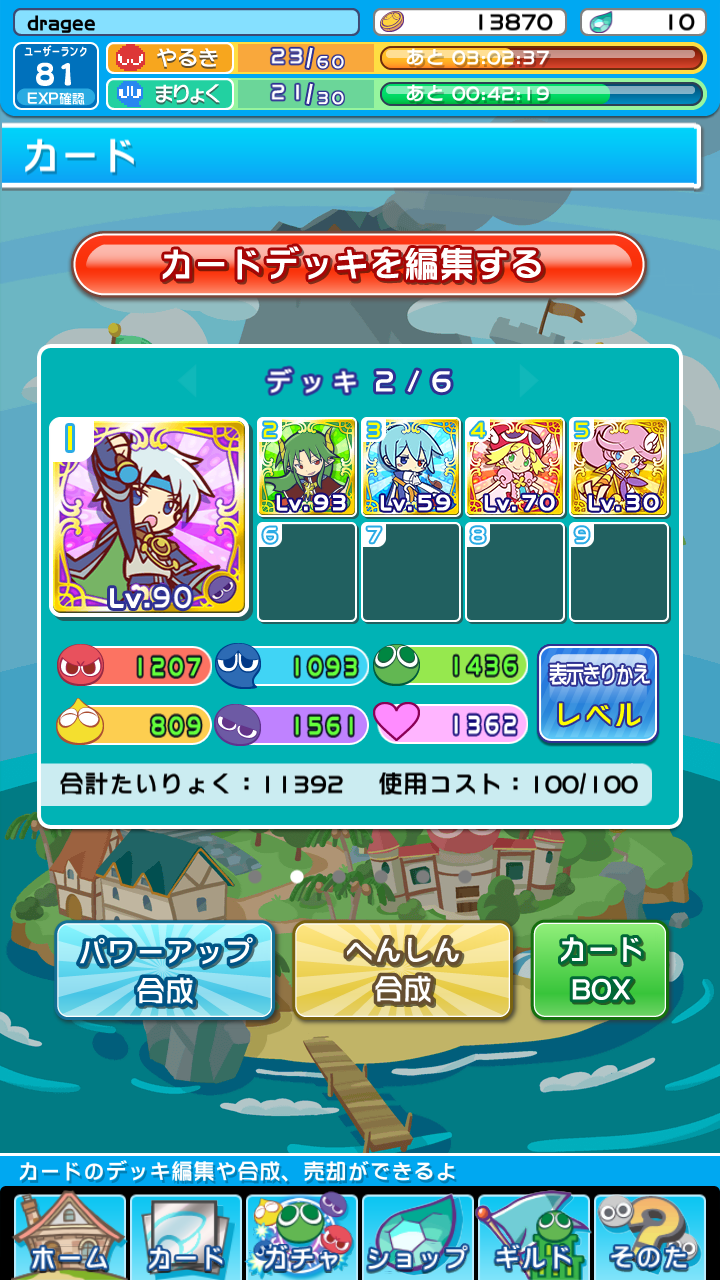The height and width of the screenshot is (1280, 720).
Task: Open へんしん合成
Action: (x=403, y=970)
